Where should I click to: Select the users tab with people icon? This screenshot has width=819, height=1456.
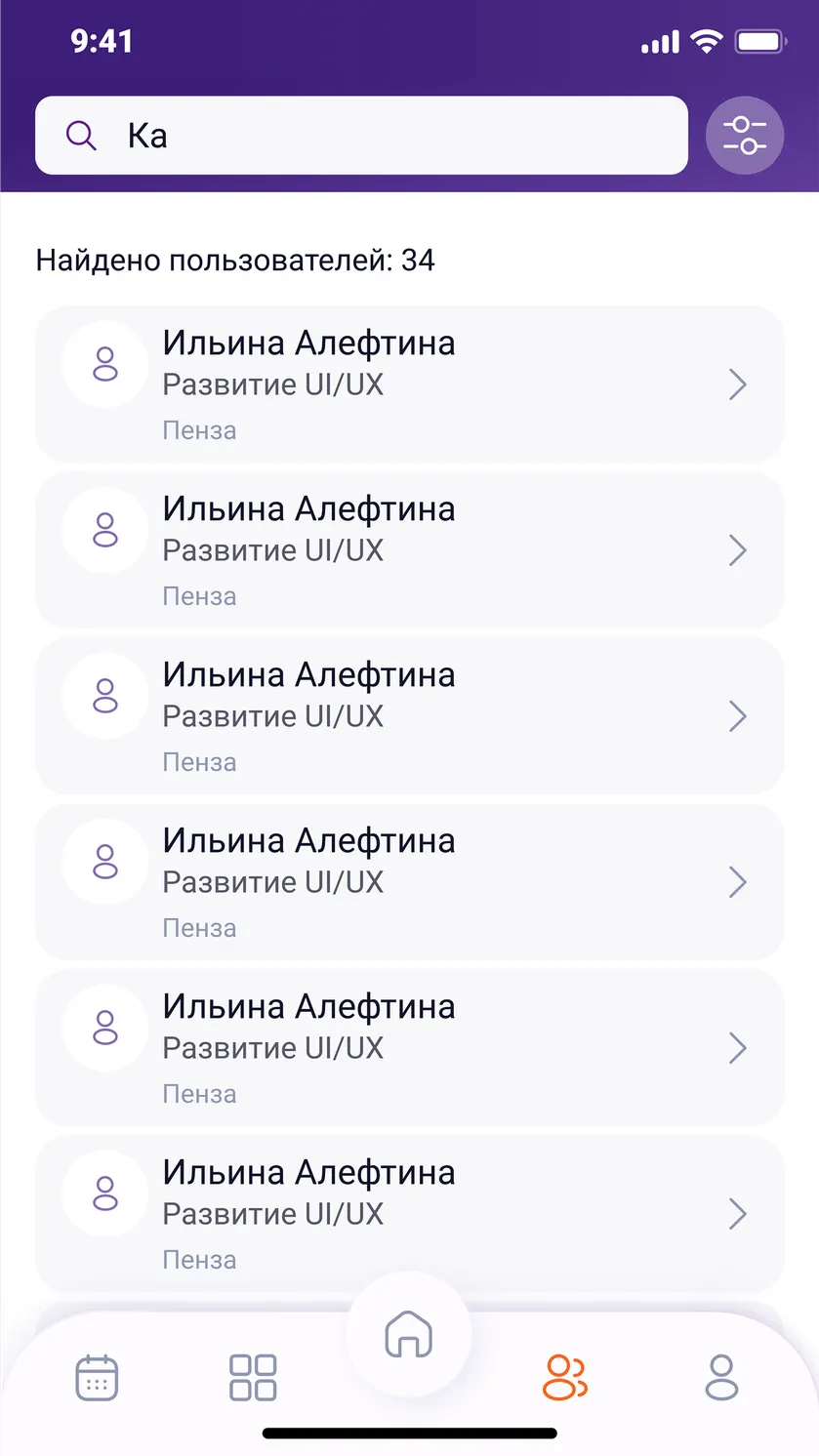565,1378
